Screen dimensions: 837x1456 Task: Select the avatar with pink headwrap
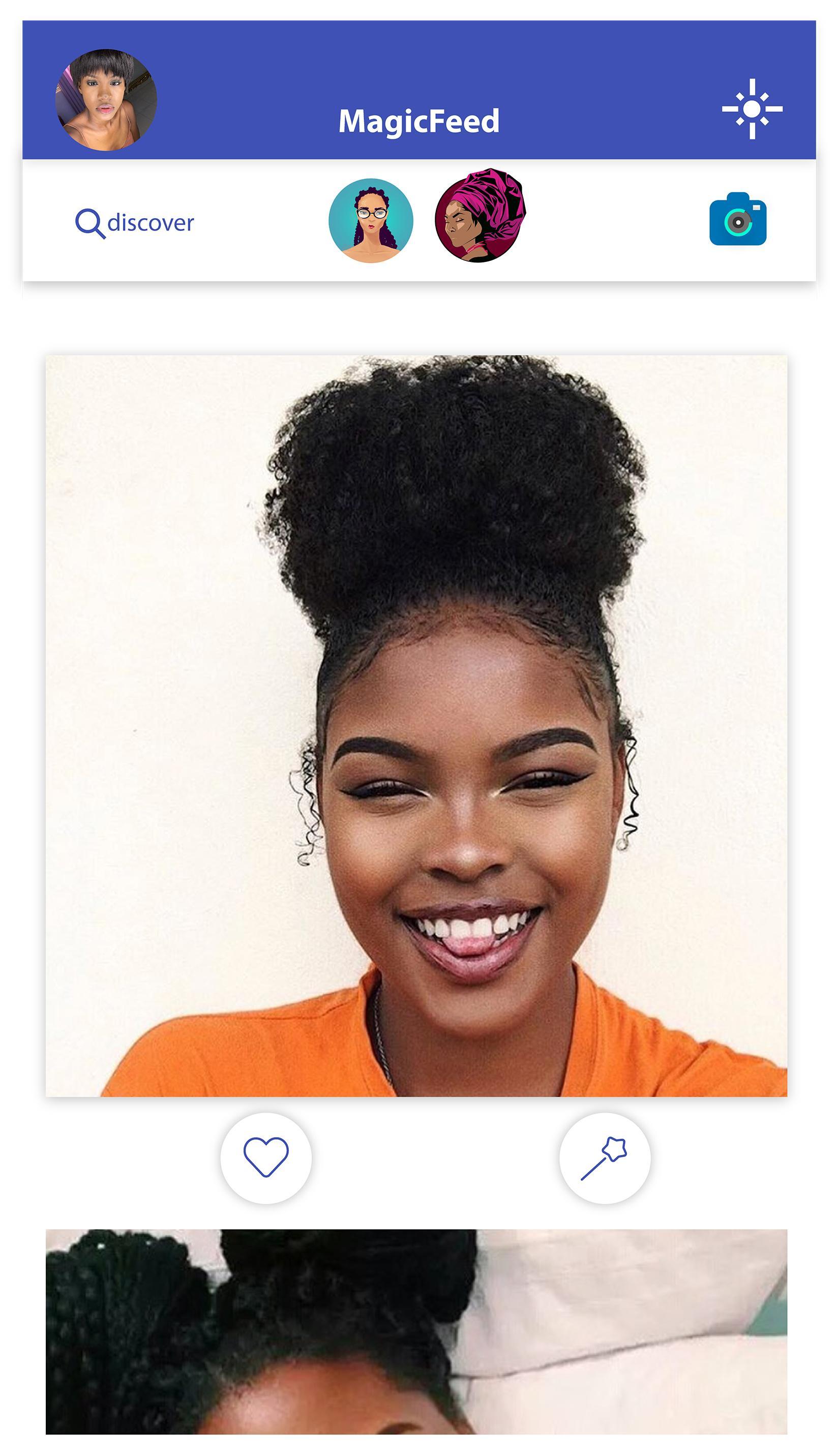(480, 216)
